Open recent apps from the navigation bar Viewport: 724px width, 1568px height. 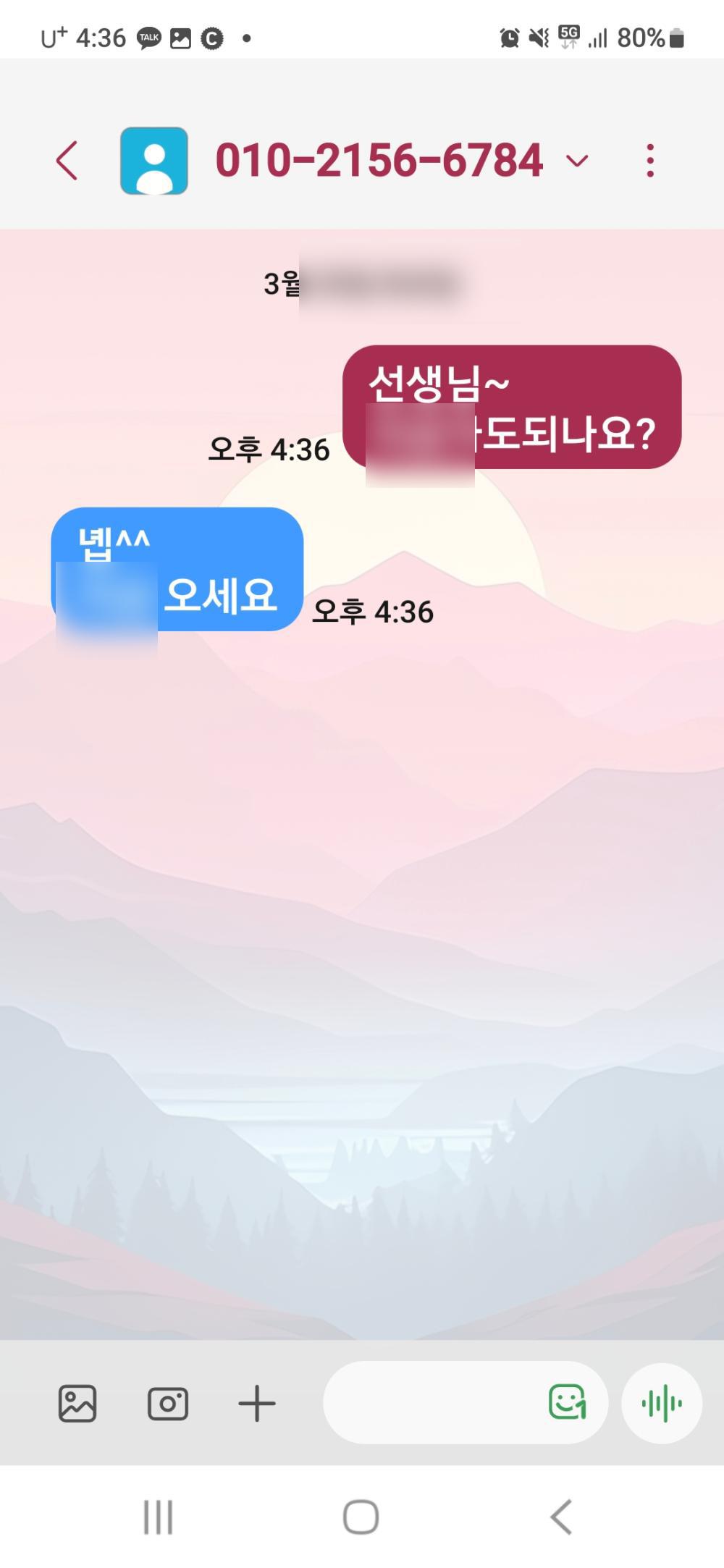[158, 1517]
